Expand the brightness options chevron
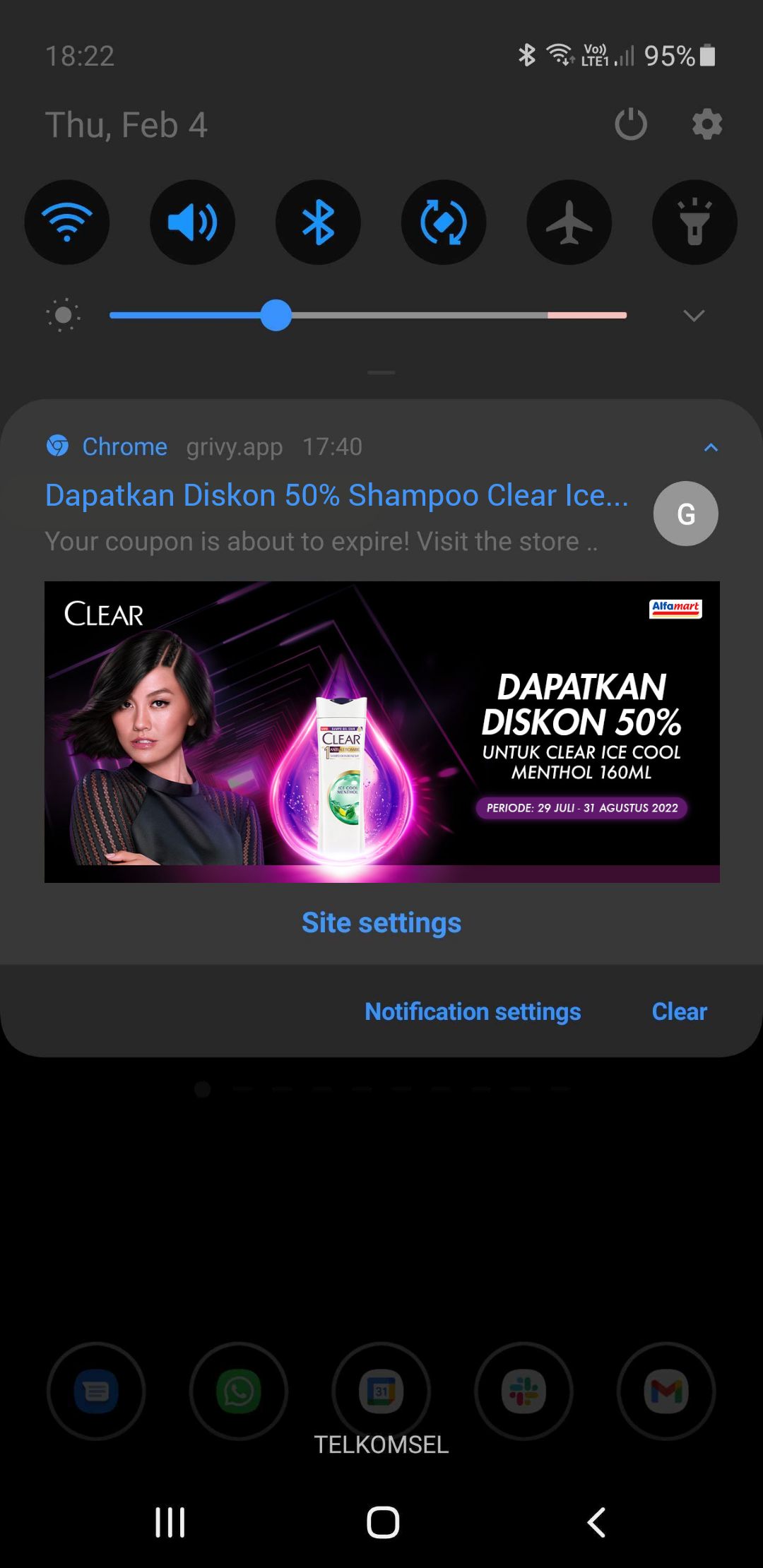The height and width of the screenshot is (1568, 763). pos(694,316)
